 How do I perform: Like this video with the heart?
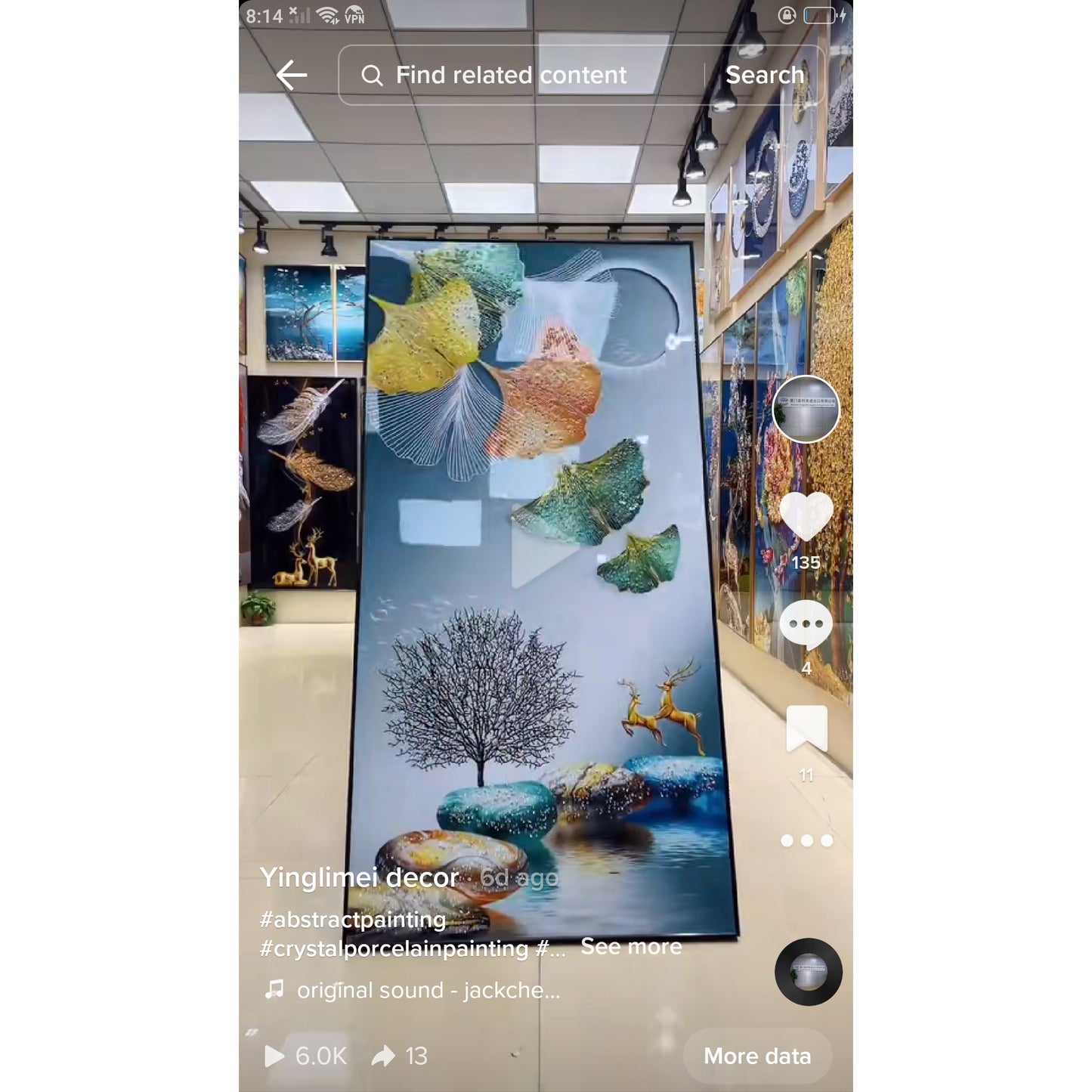(806, 516)
